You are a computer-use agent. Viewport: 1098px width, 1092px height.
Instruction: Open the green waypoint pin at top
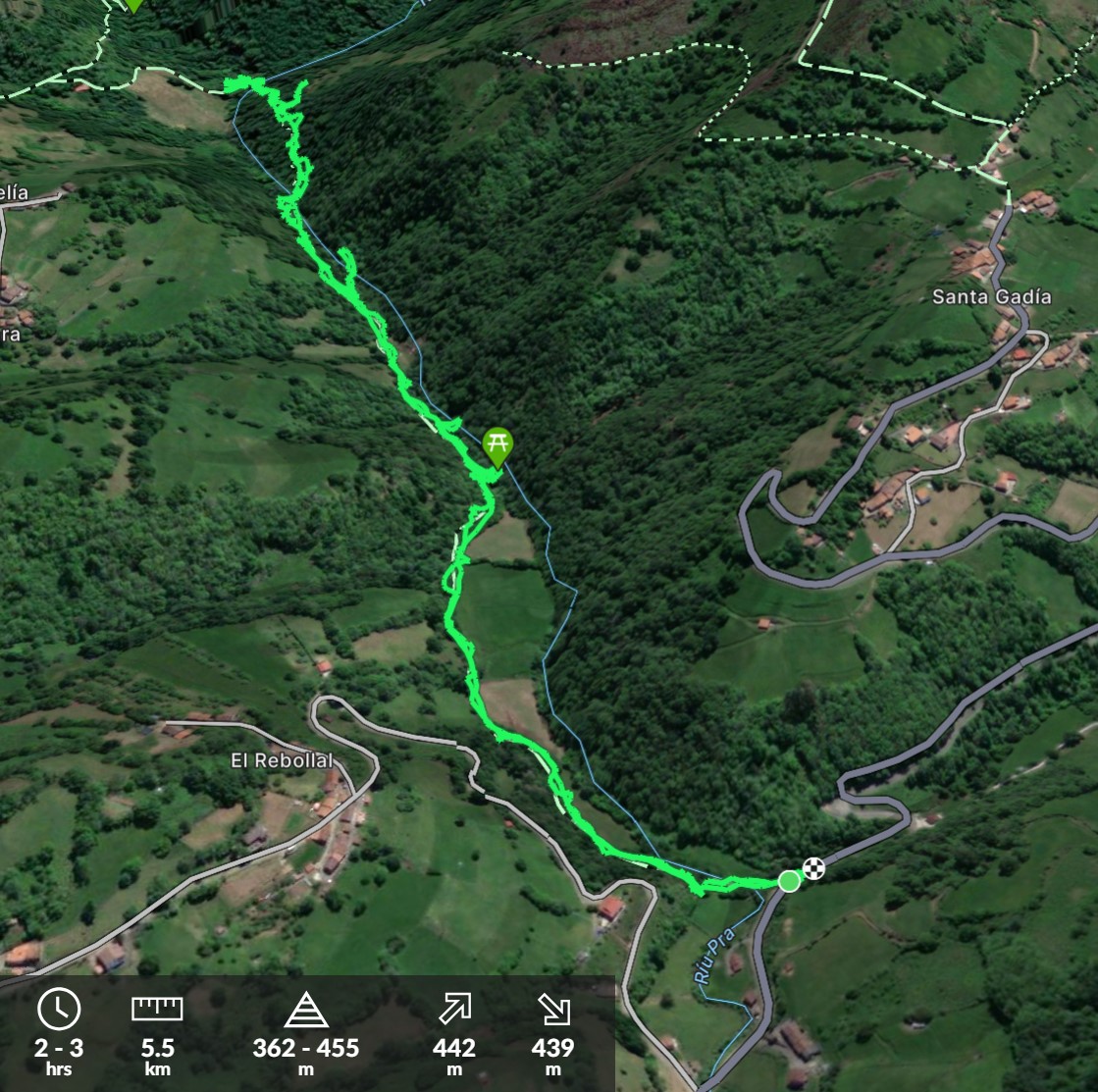tap(134, 4)
